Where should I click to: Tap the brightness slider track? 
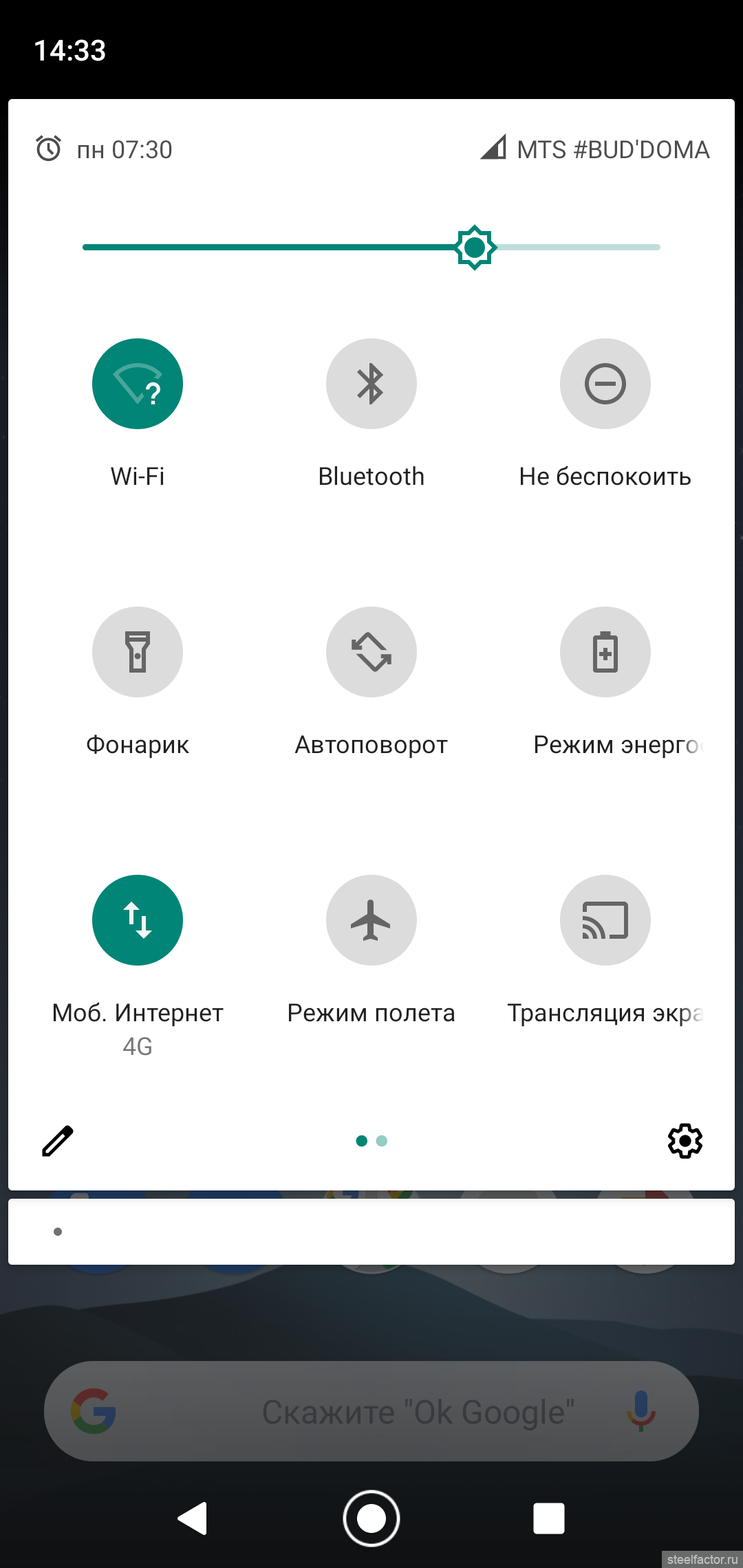coord(371,247)
